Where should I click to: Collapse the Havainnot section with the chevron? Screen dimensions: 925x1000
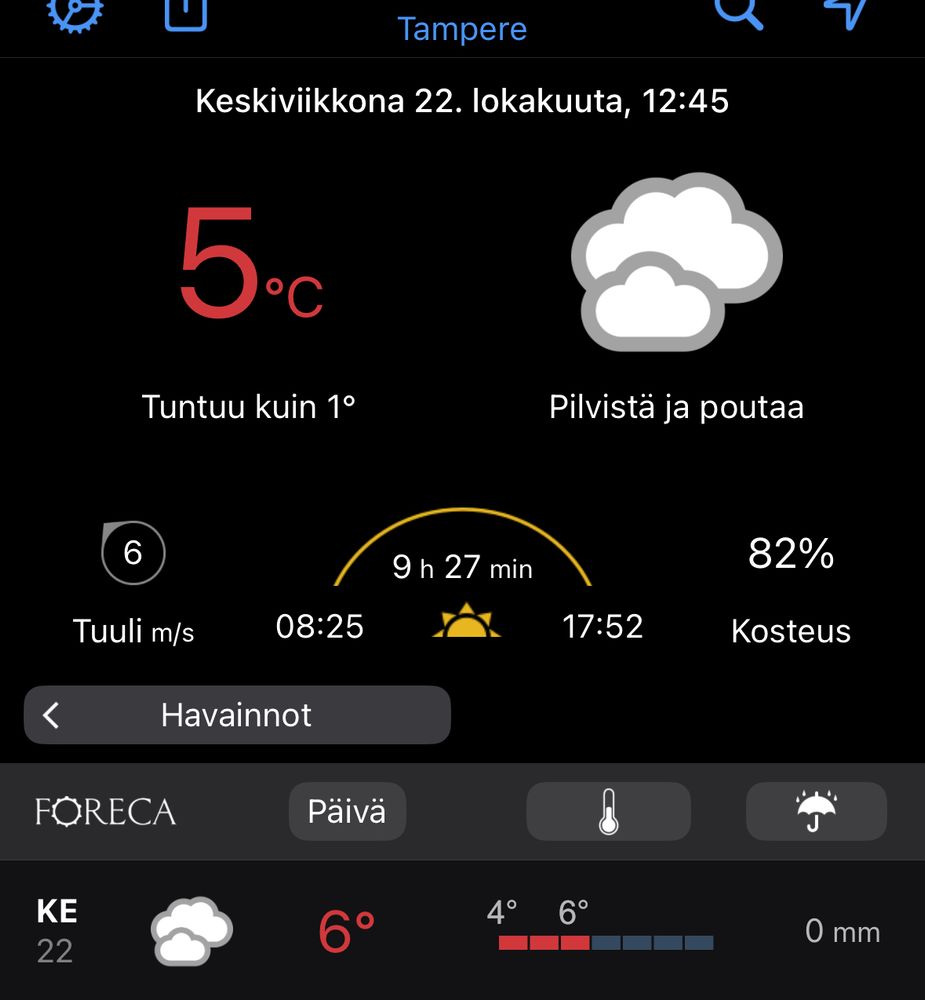(52, 714)
